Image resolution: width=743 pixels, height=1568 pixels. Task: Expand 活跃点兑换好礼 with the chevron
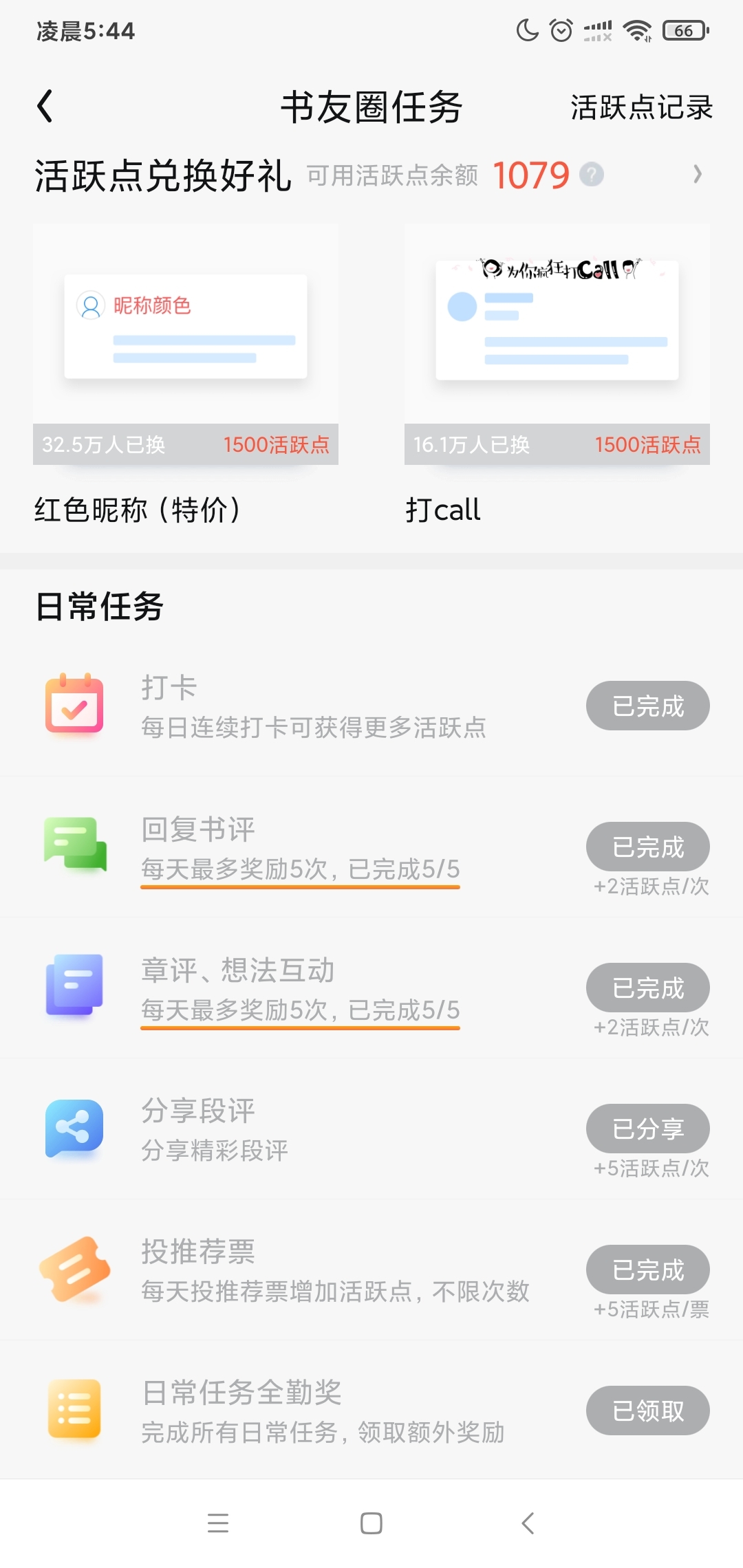[x=698, y=175]
